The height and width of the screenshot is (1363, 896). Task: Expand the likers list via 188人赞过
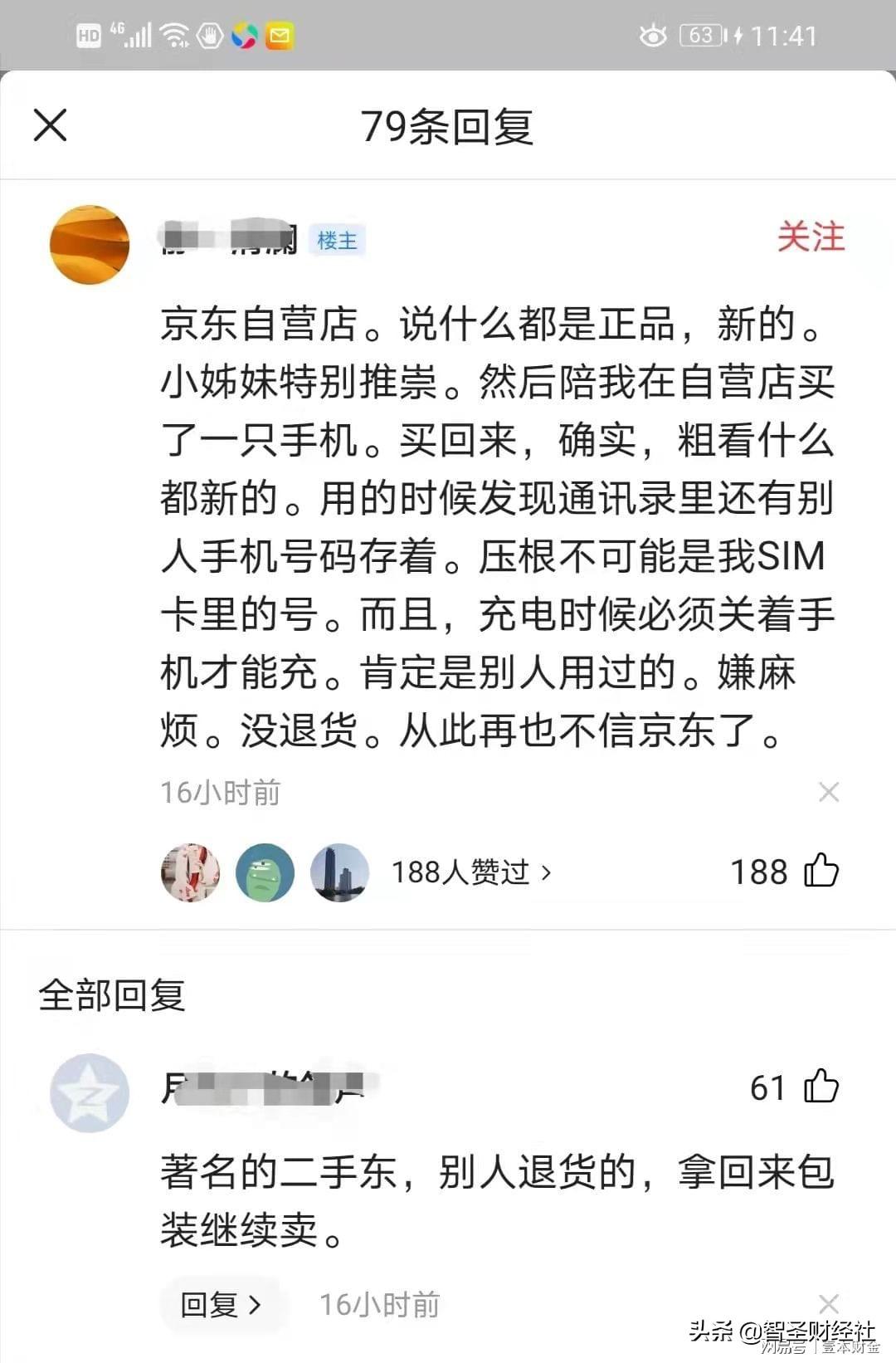pyautogui.click(x=469, y=872)
